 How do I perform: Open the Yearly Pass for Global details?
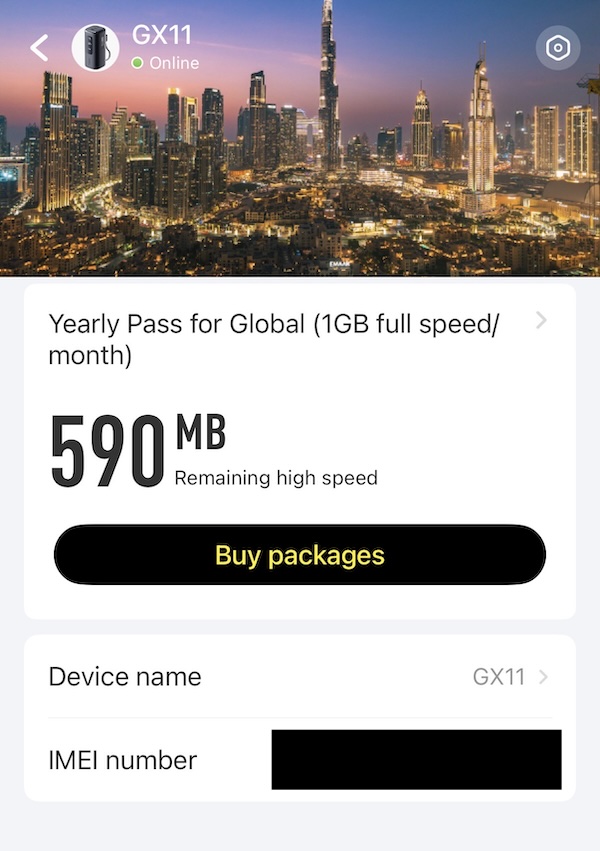coord(298,338)
